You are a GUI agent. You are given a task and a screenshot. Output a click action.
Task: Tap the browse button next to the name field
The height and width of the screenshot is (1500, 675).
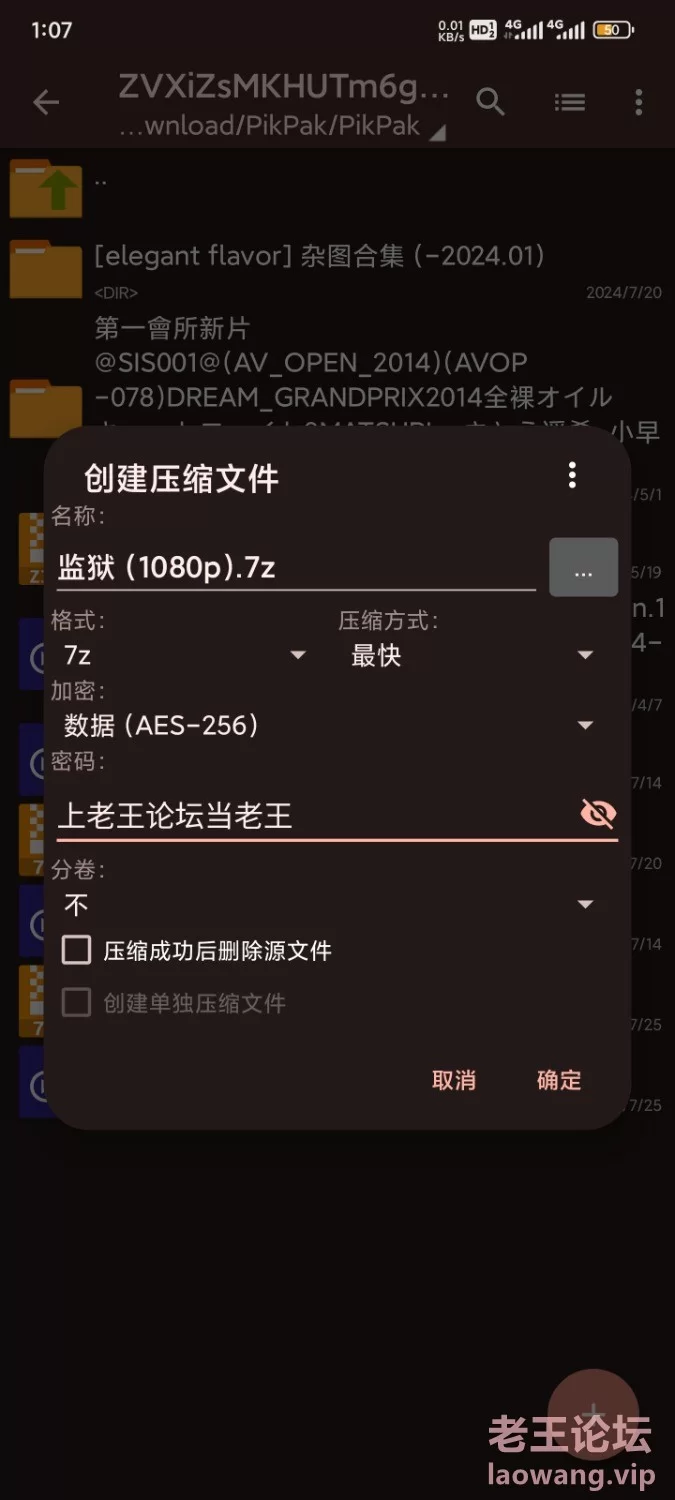(x=583, y=568)
